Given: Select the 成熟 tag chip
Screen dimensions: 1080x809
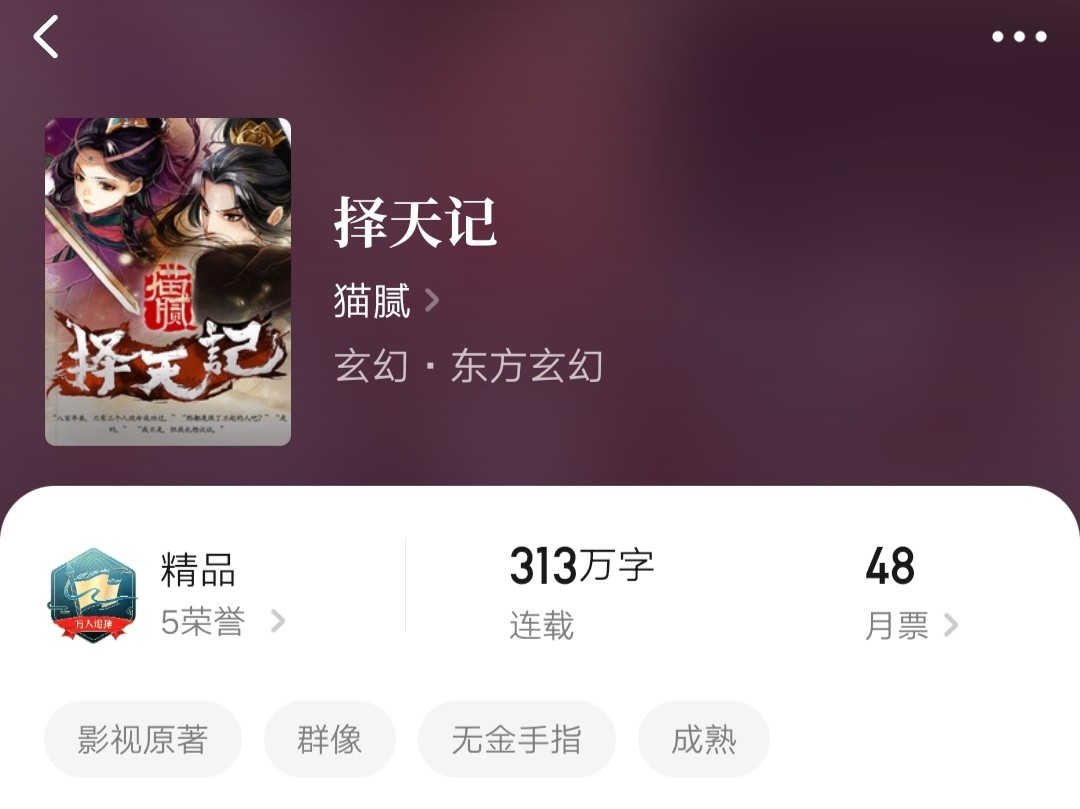Looking at the screenshot, I should [x=703, y=740].
